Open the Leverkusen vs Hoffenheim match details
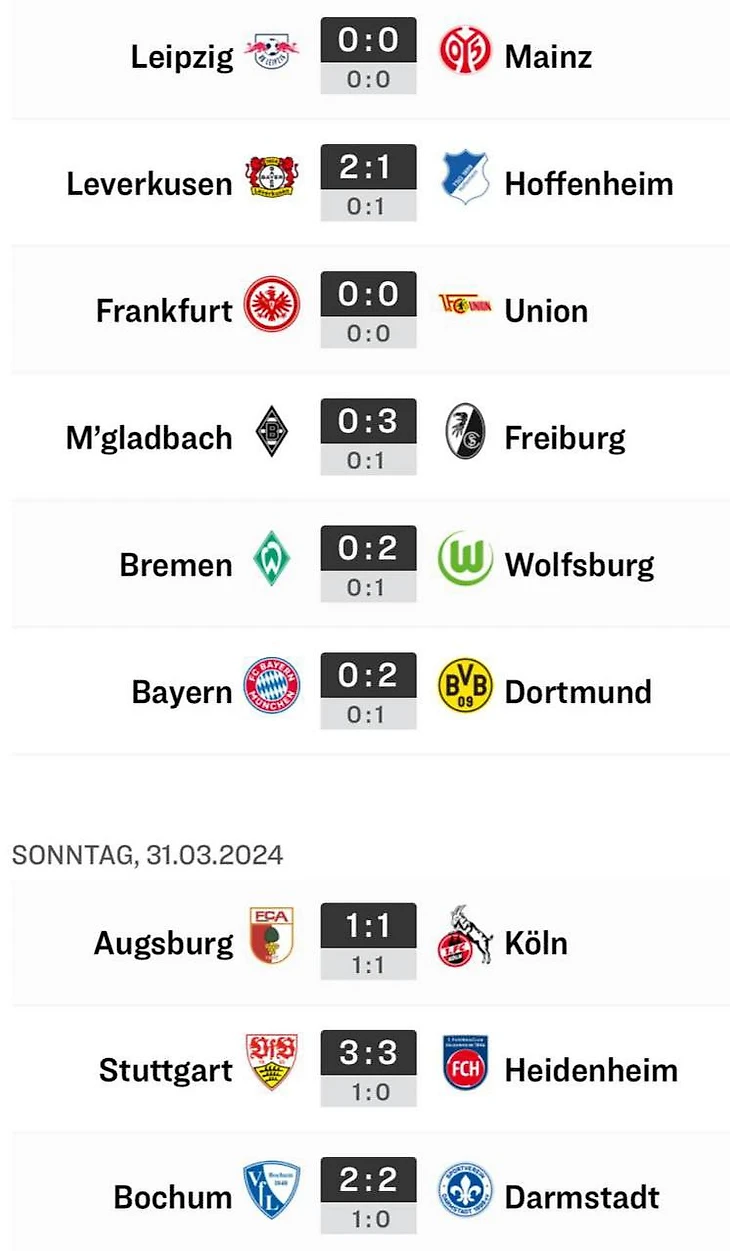Viewport: 730px width, 1251px height. tap(368, 183)
